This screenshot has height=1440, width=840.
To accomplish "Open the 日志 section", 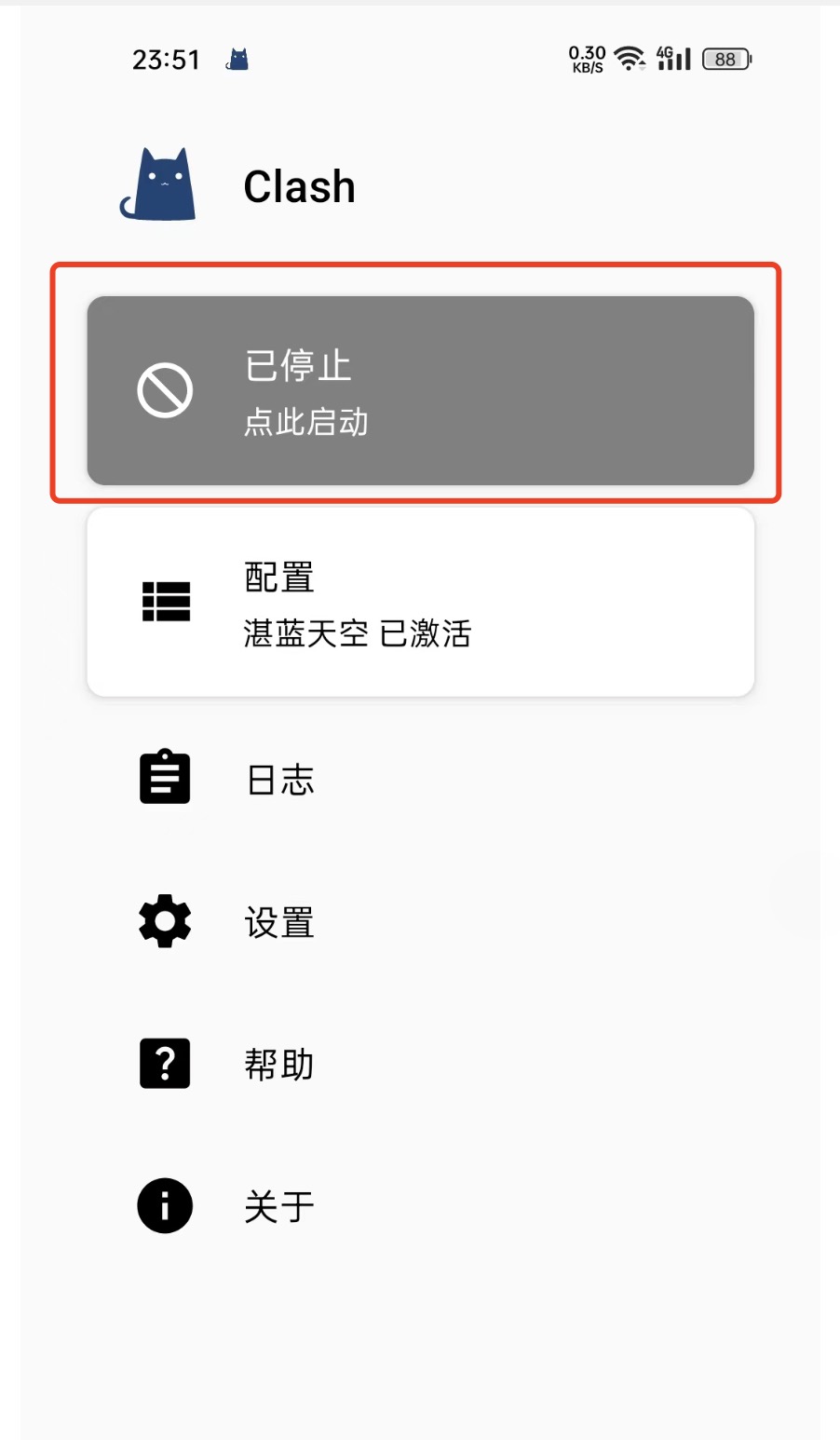I will [279, 780].
